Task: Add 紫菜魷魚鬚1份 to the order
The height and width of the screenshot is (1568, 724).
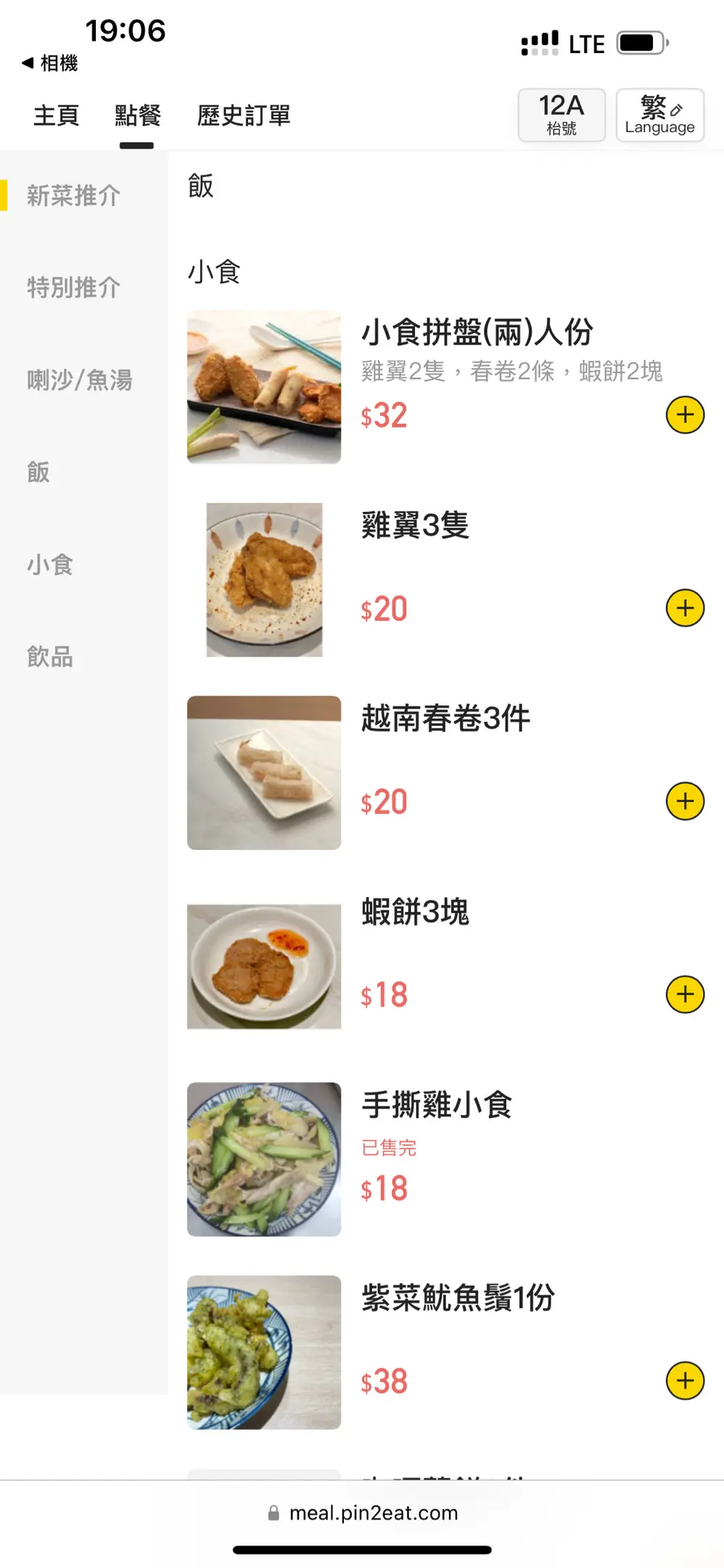Action: (x=685, y=1381)
